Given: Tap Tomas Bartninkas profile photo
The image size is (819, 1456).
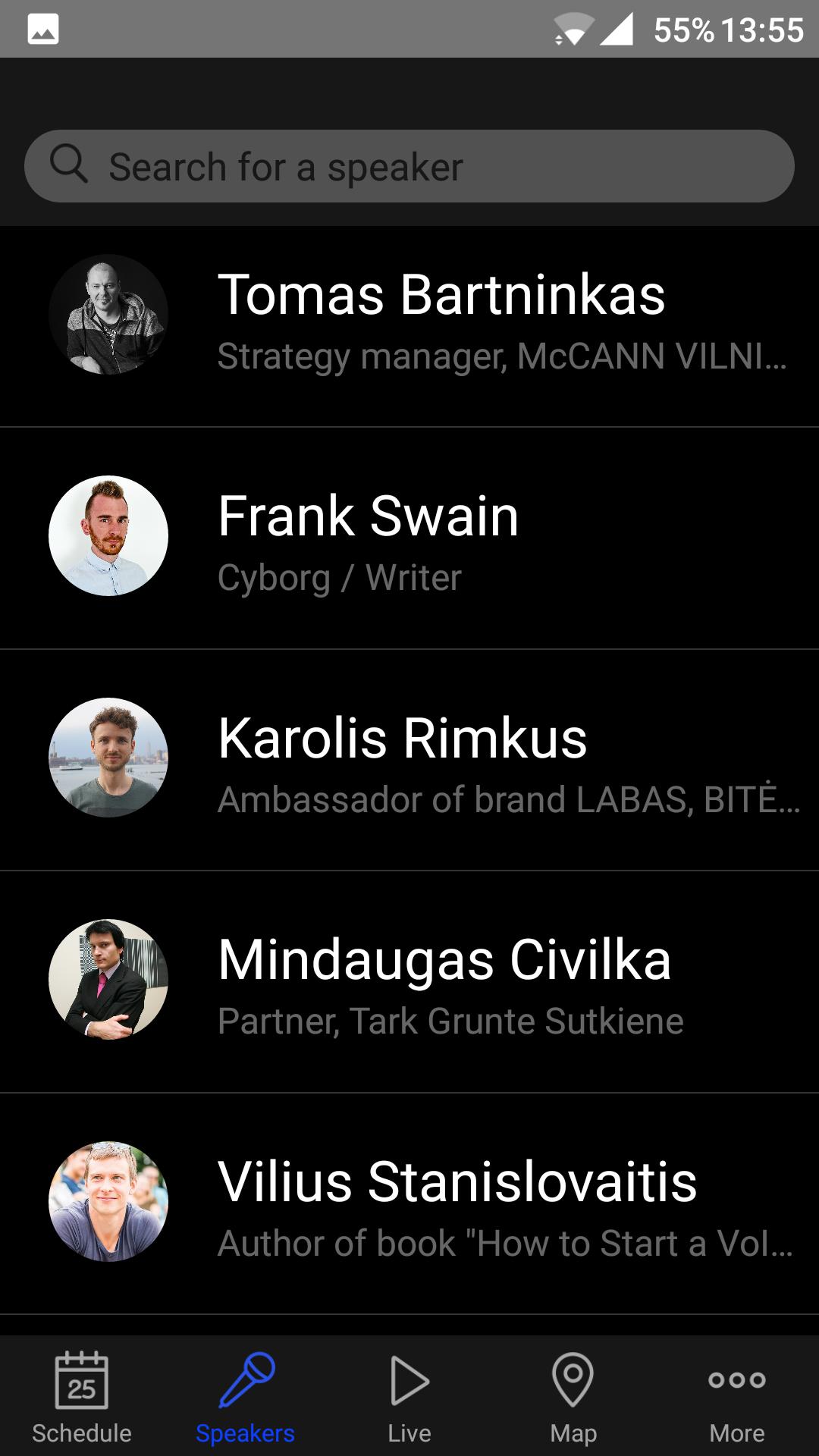Looking at the screenshot, I should 108,318.
